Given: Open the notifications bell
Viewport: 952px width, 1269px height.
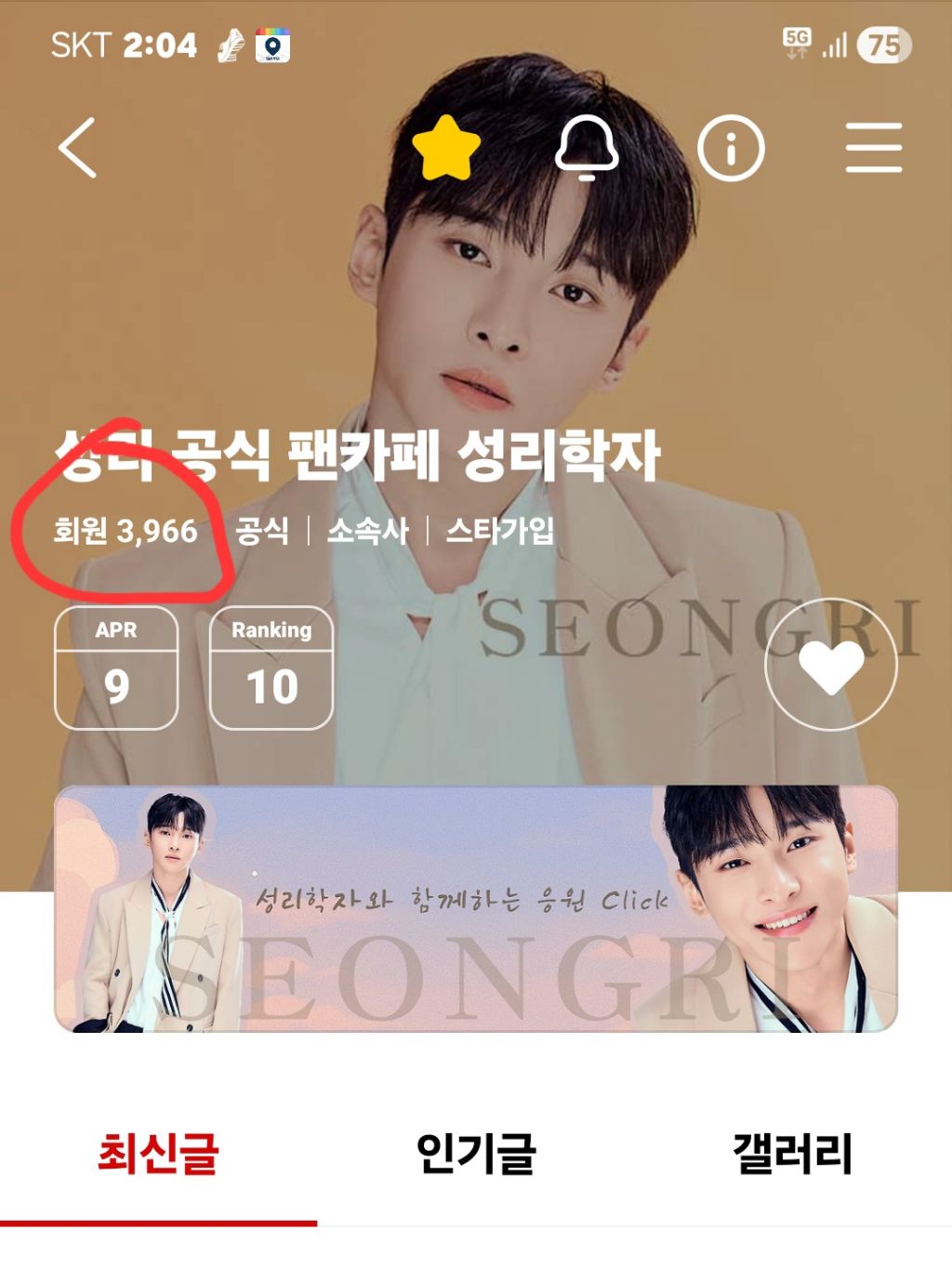Looking at the screenshot, I should 587,148.
